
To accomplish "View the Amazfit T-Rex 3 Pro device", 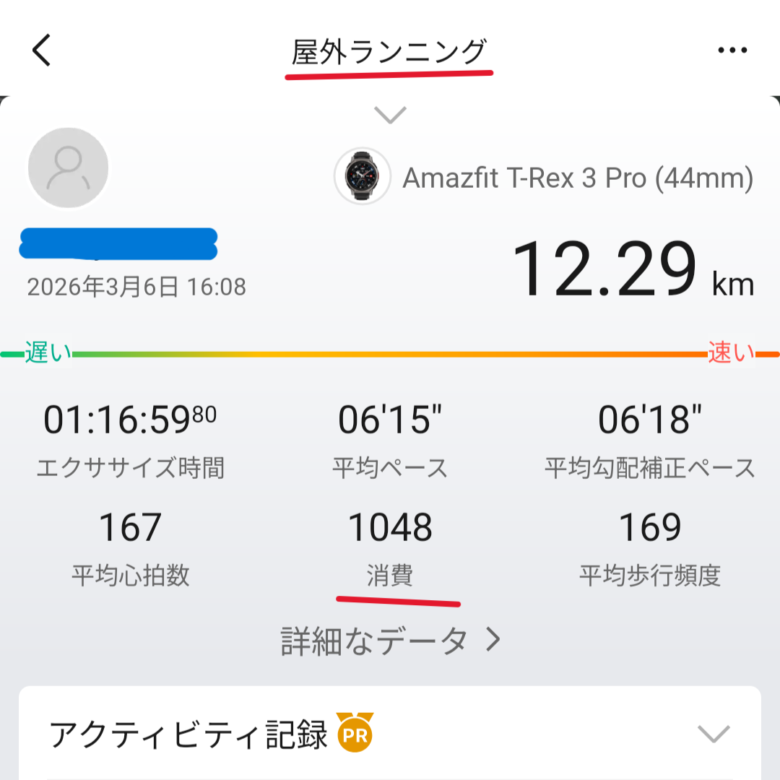I will click(x=544, y=178).
